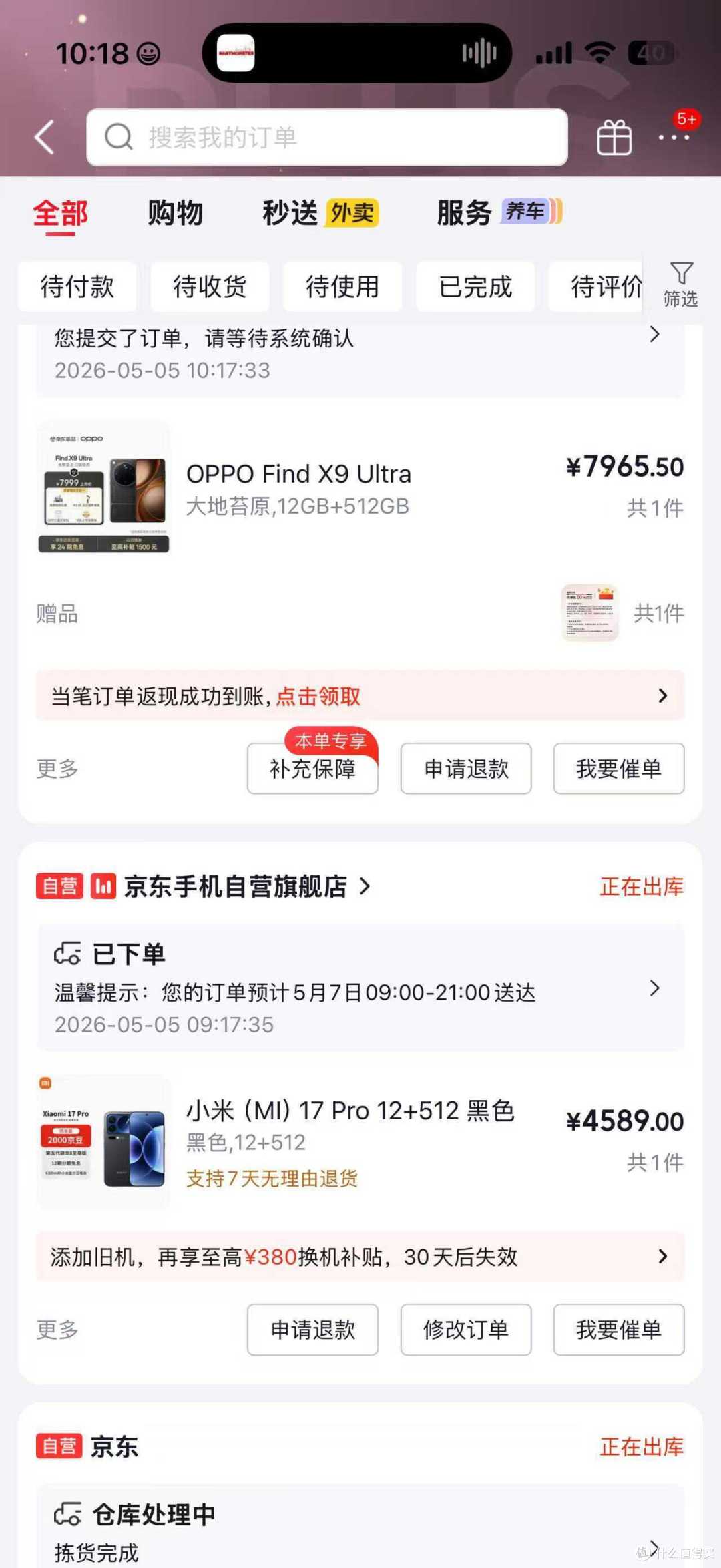Tap 补充保障 on the OPPO order

312,769
